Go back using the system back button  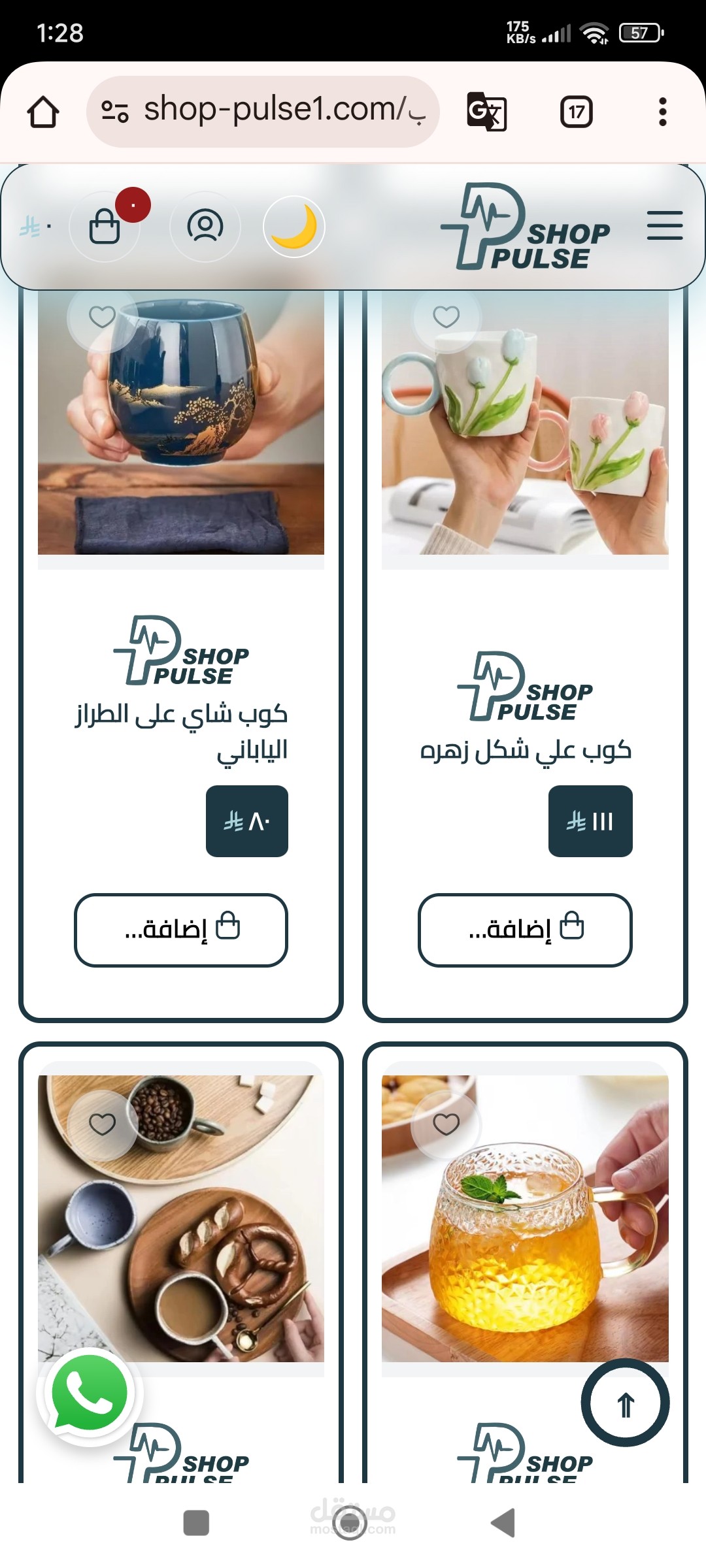click(503, 1523)
